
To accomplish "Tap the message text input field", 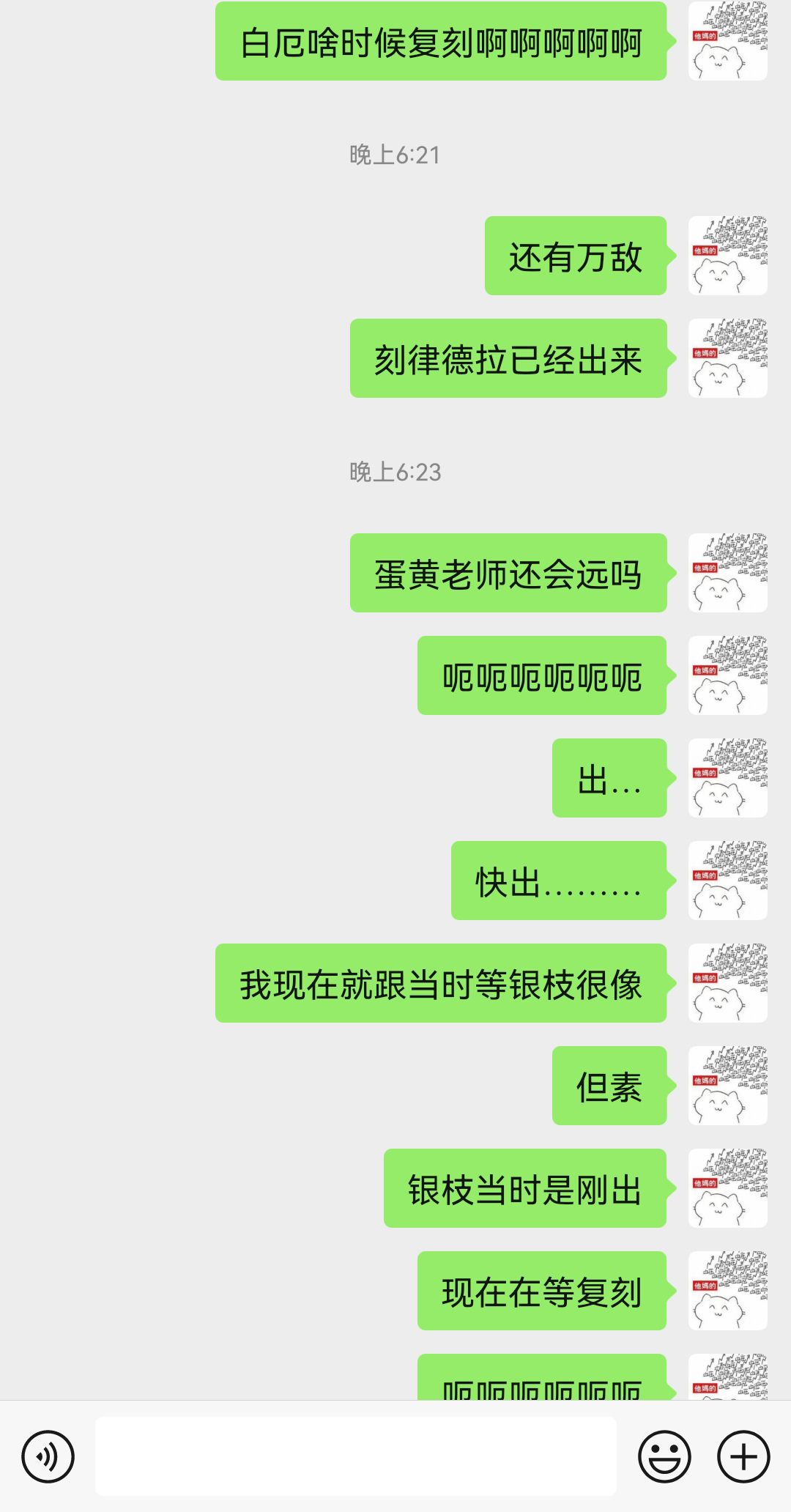I will coord(356,1456).
